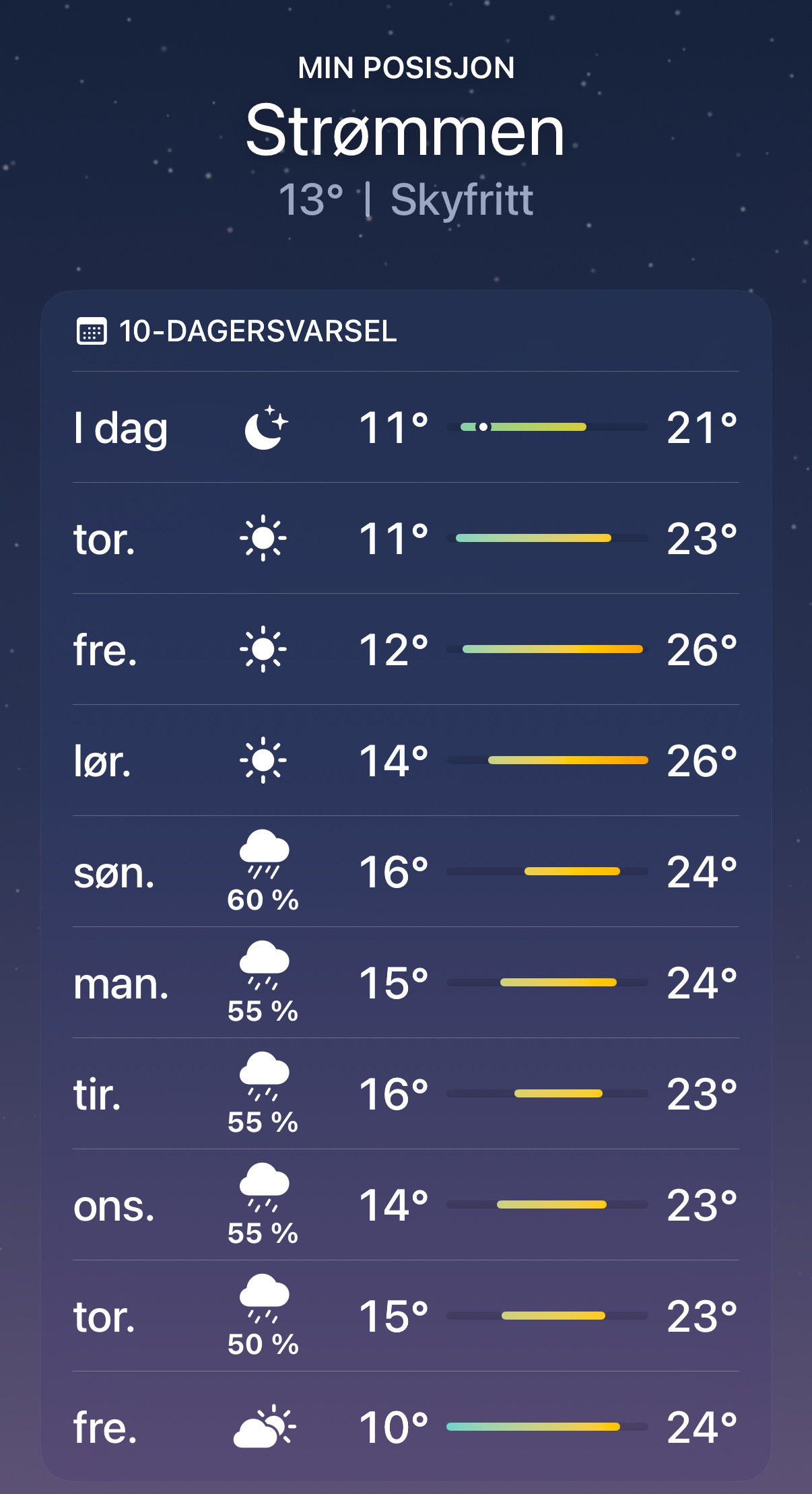Open today's forecast row 'I dag'
Screen dimensions: 812x1494
(405, 428)
